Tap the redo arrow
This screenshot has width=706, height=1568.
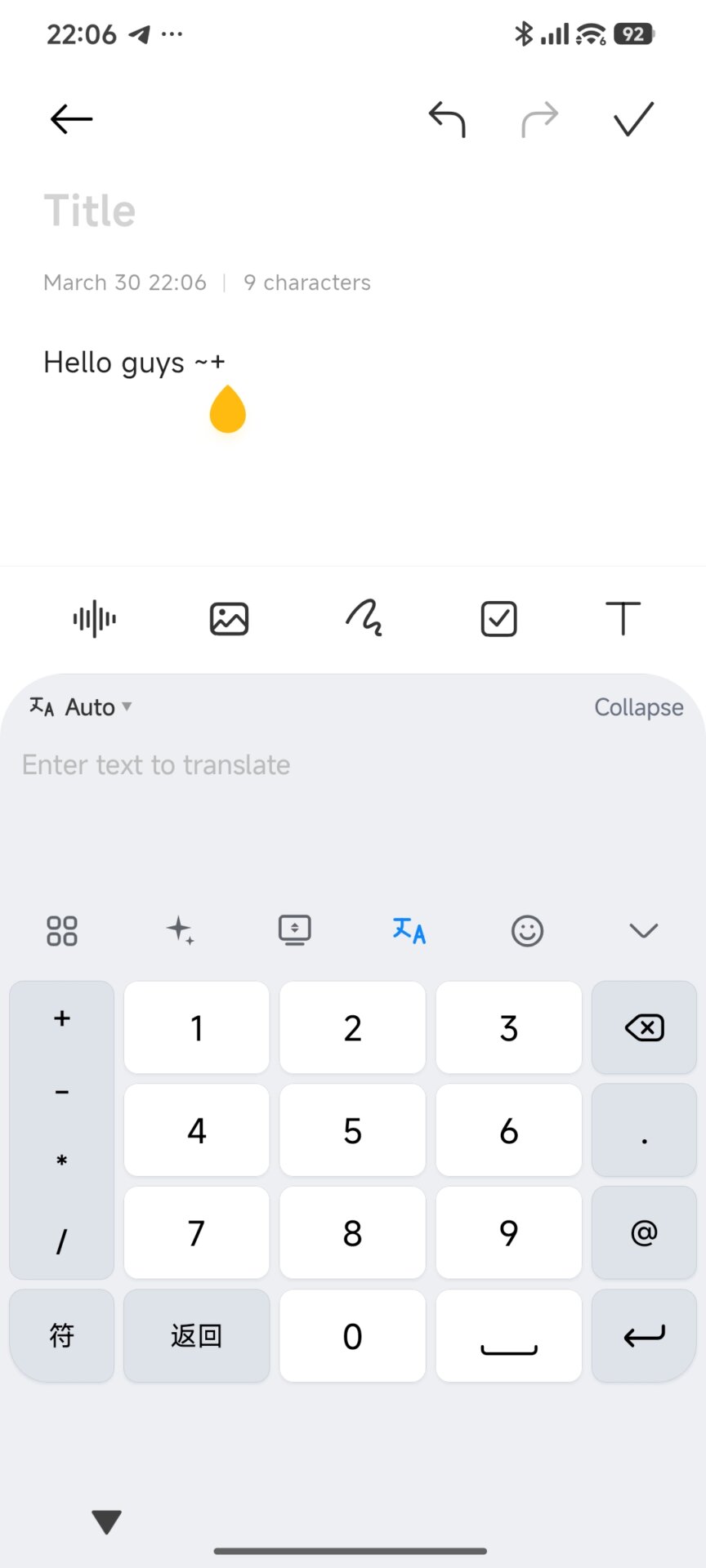(539, 118)
